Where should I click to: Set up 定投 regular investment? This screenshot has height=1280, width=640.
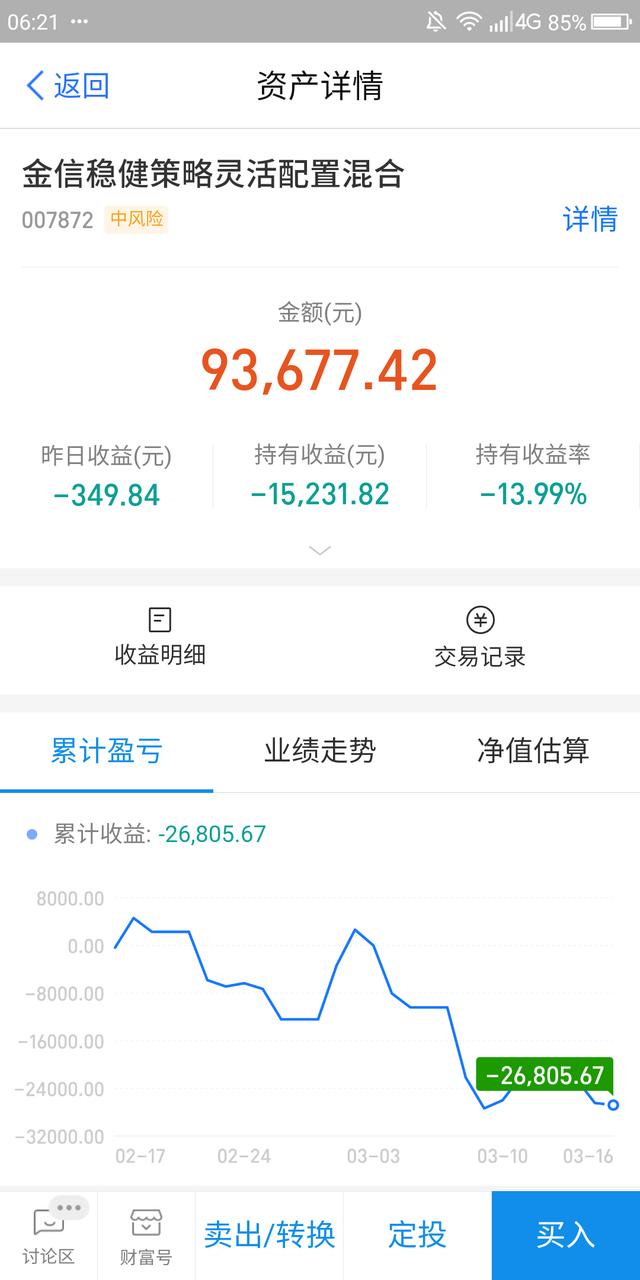point(417,1235)
